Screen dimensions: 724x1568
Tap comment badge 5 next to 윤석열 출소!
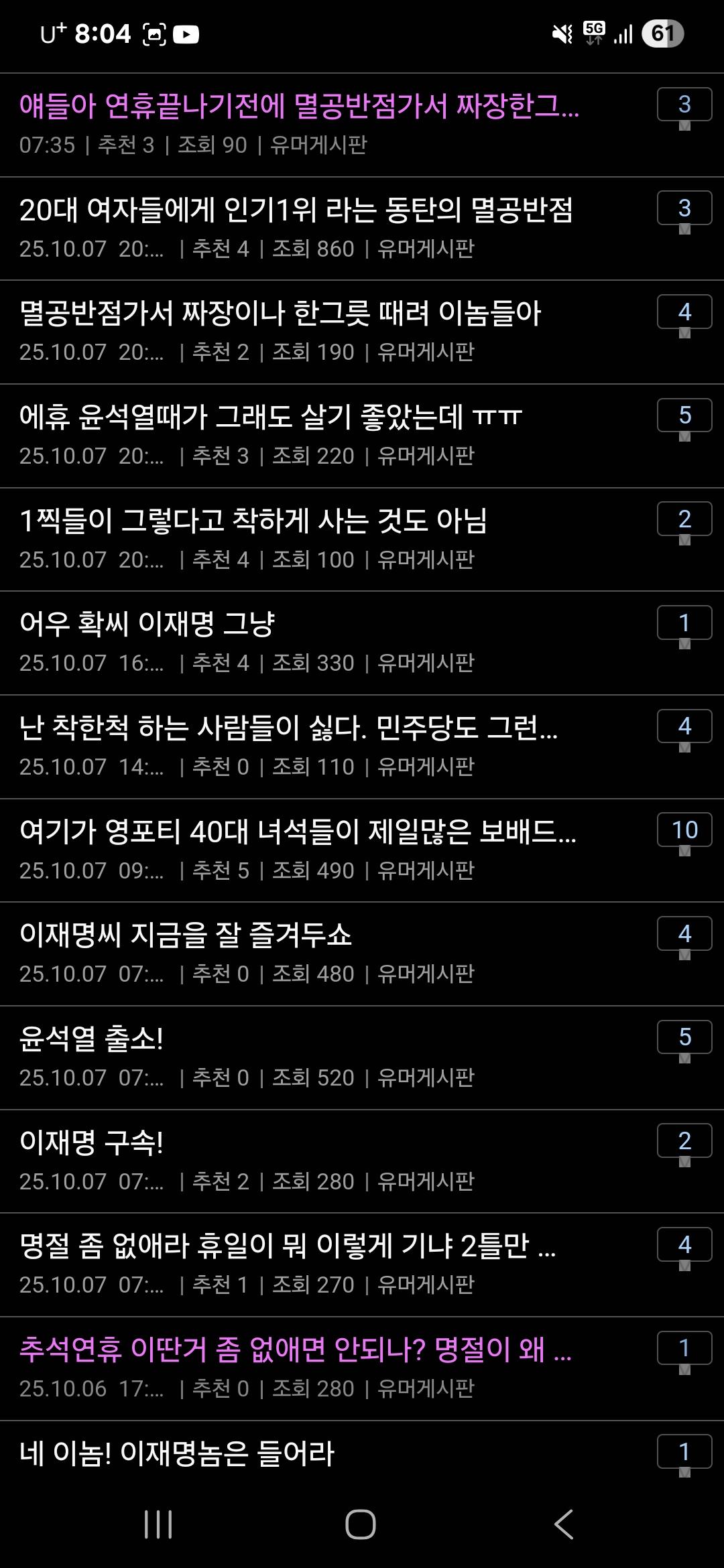coord(683,1037)
